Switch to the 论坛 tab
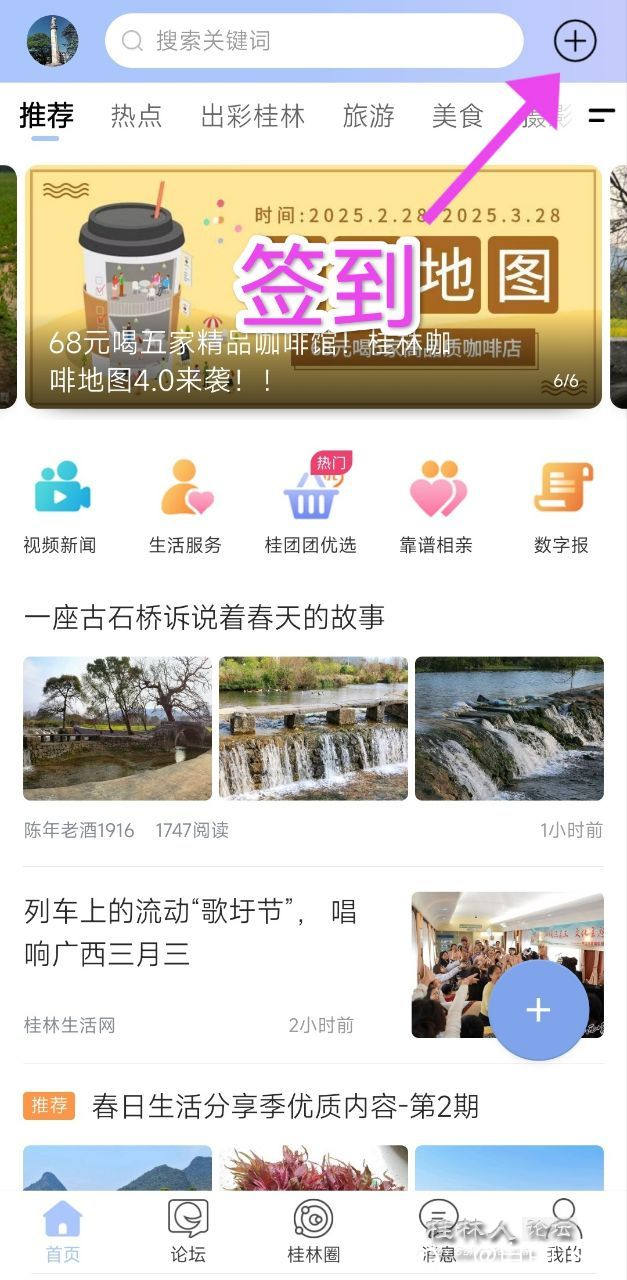Screen dimensions: 627x1280 click(x=188, y=1231)
